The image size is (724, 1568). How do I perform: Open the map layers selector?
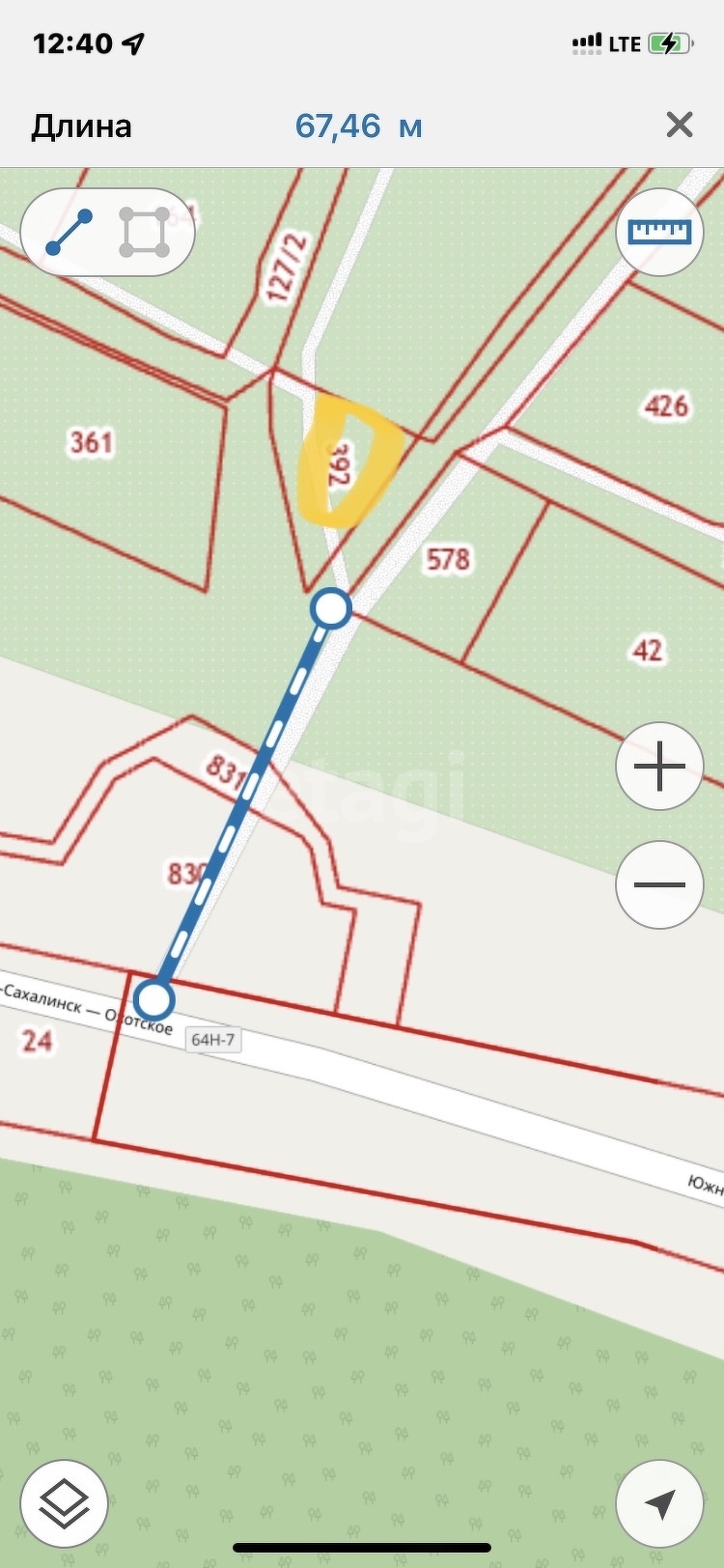click(x=64, y=1503)
